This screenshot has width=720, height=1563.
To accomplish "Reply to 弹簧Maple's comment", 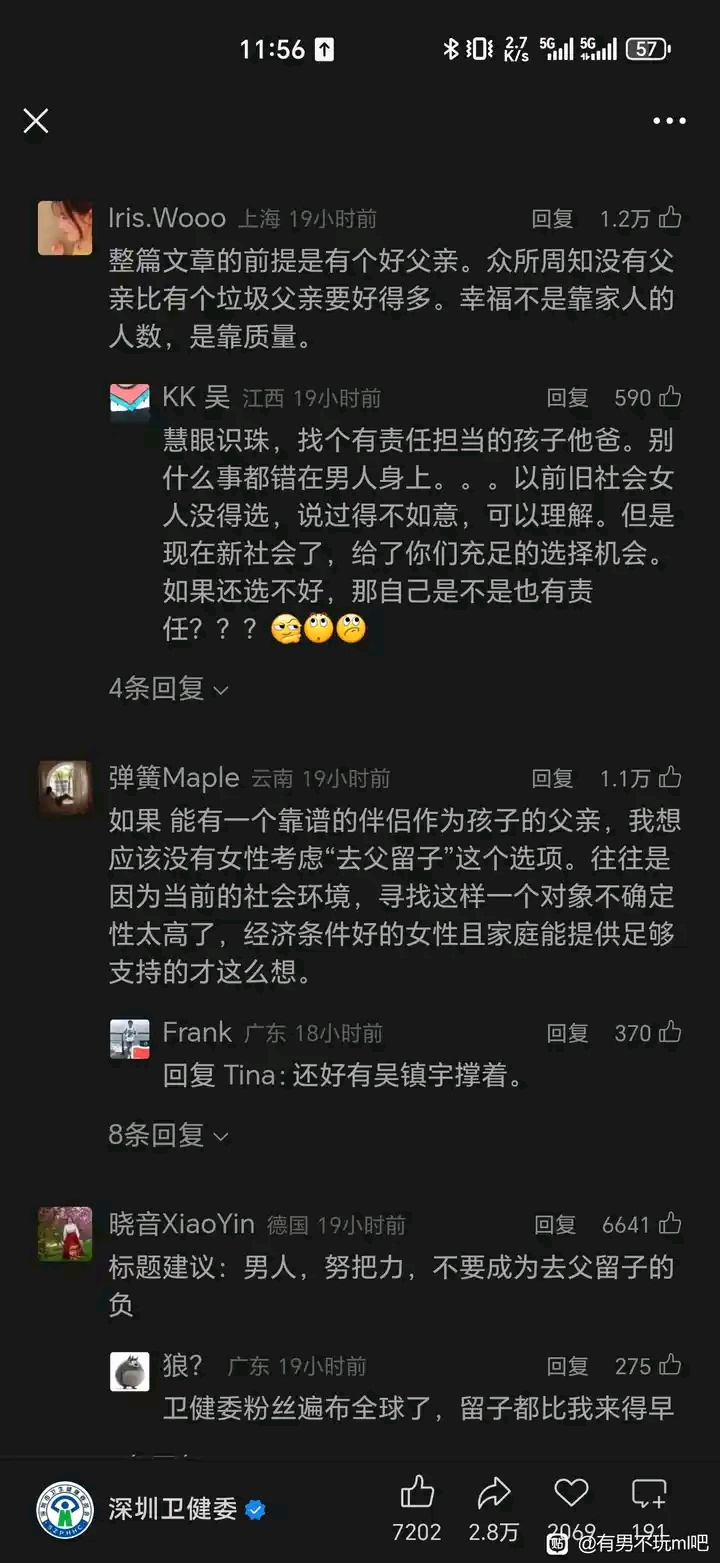I will tap(552, 778).
